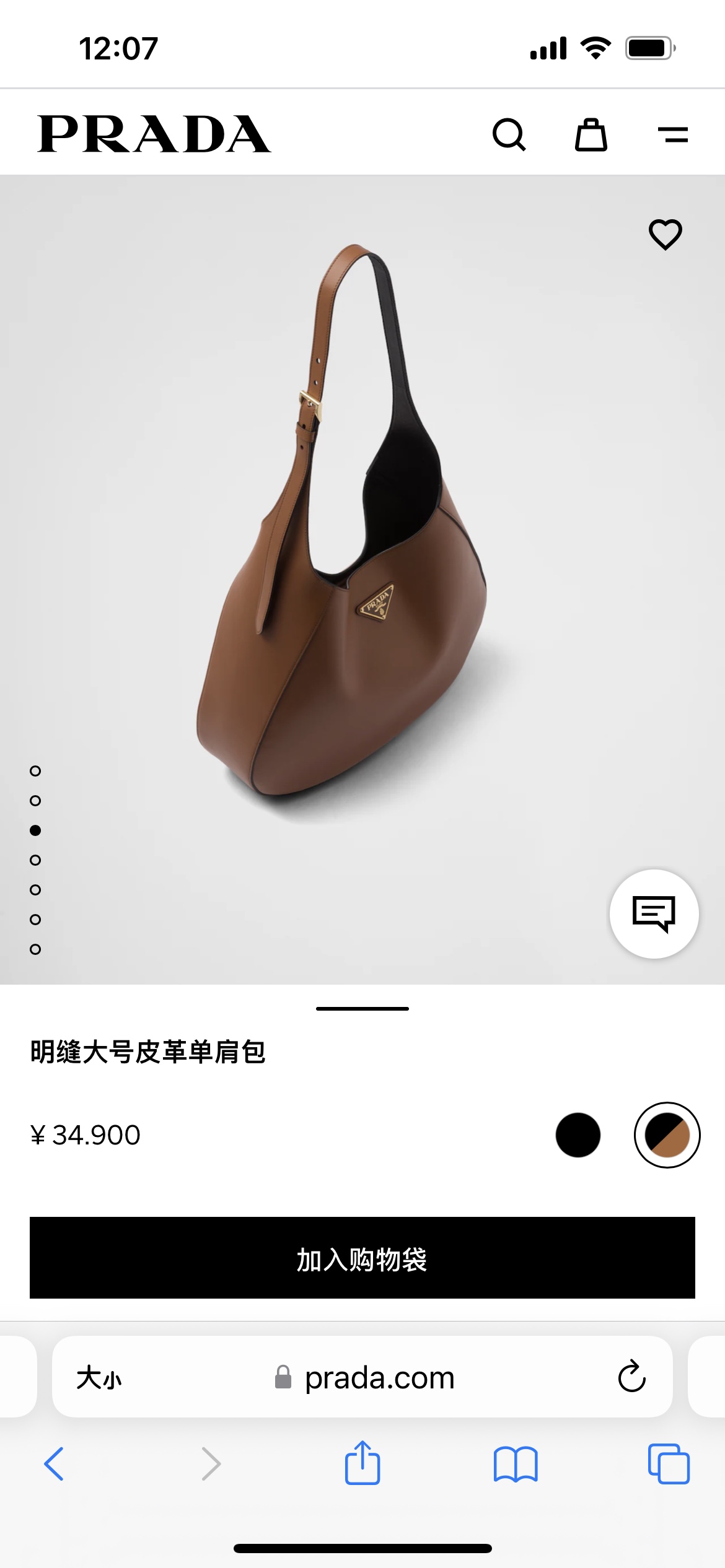Show all open Safari tabs

point(669,1464)
